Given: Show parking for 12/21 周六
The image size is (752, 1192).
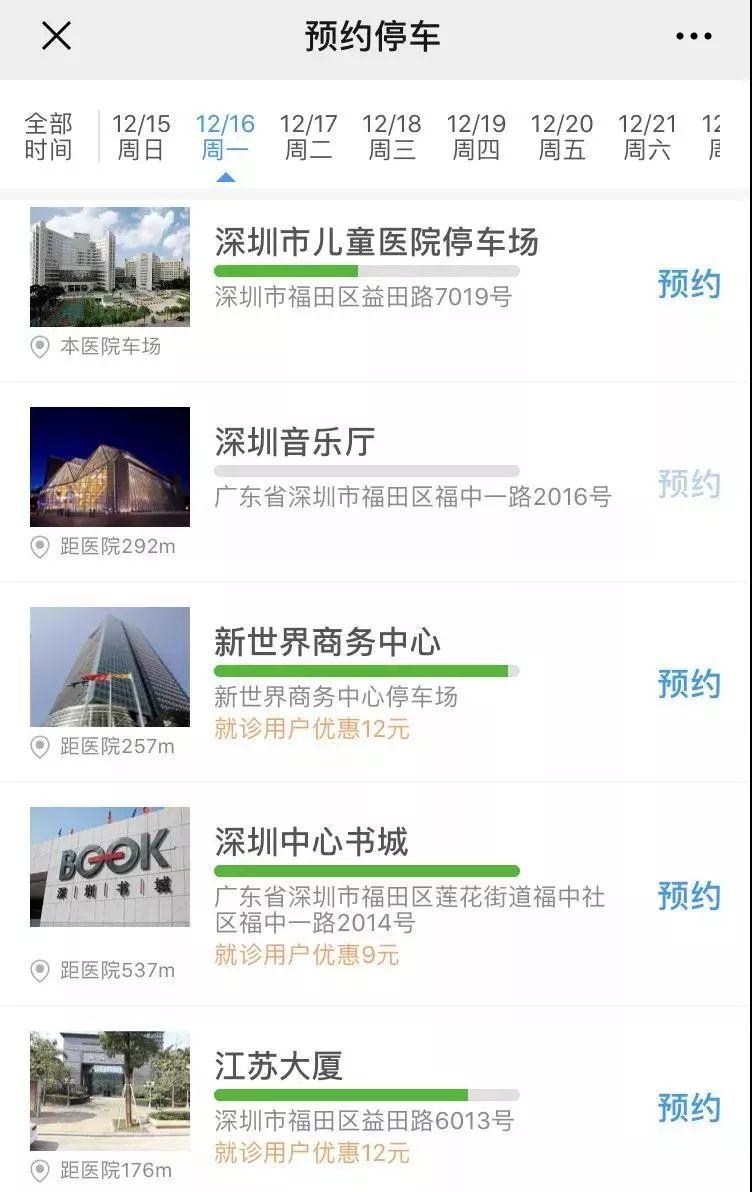Looking at the screenshot, I should [647, 137].
